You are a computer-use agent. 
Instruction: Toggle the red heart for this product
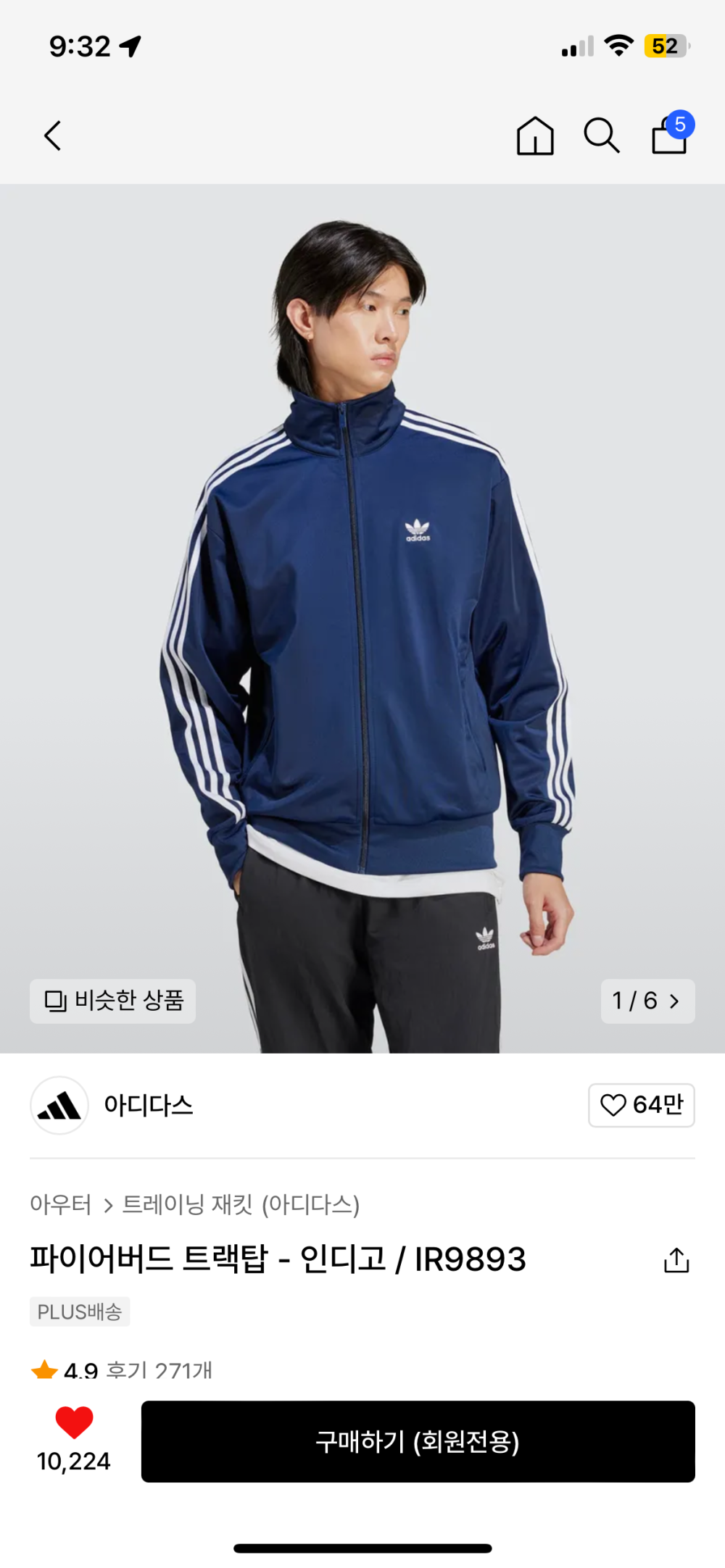(74, 1423)
